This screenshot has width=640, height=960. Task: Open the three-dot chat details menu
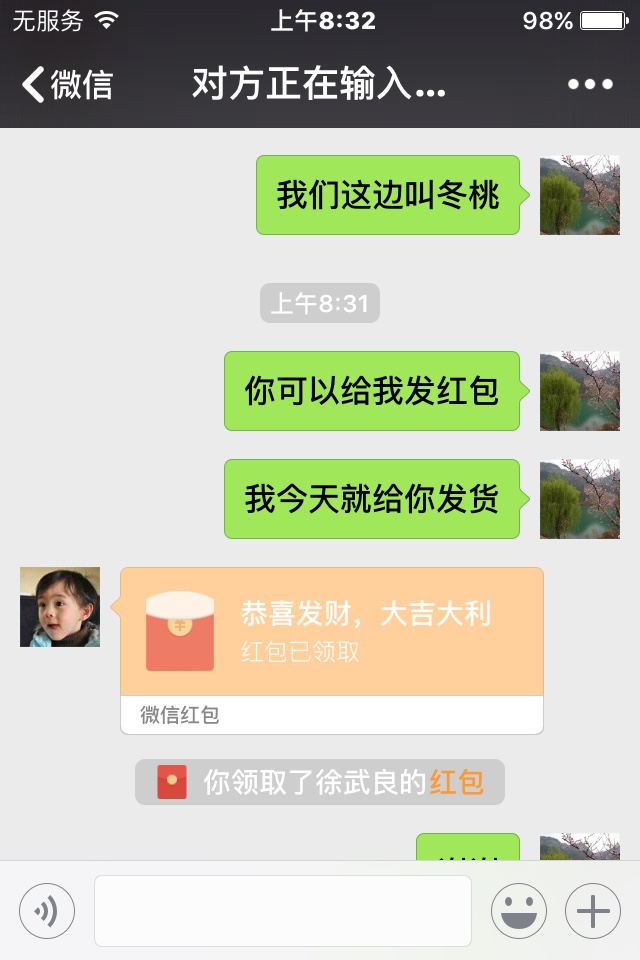[x=590, y=85]
